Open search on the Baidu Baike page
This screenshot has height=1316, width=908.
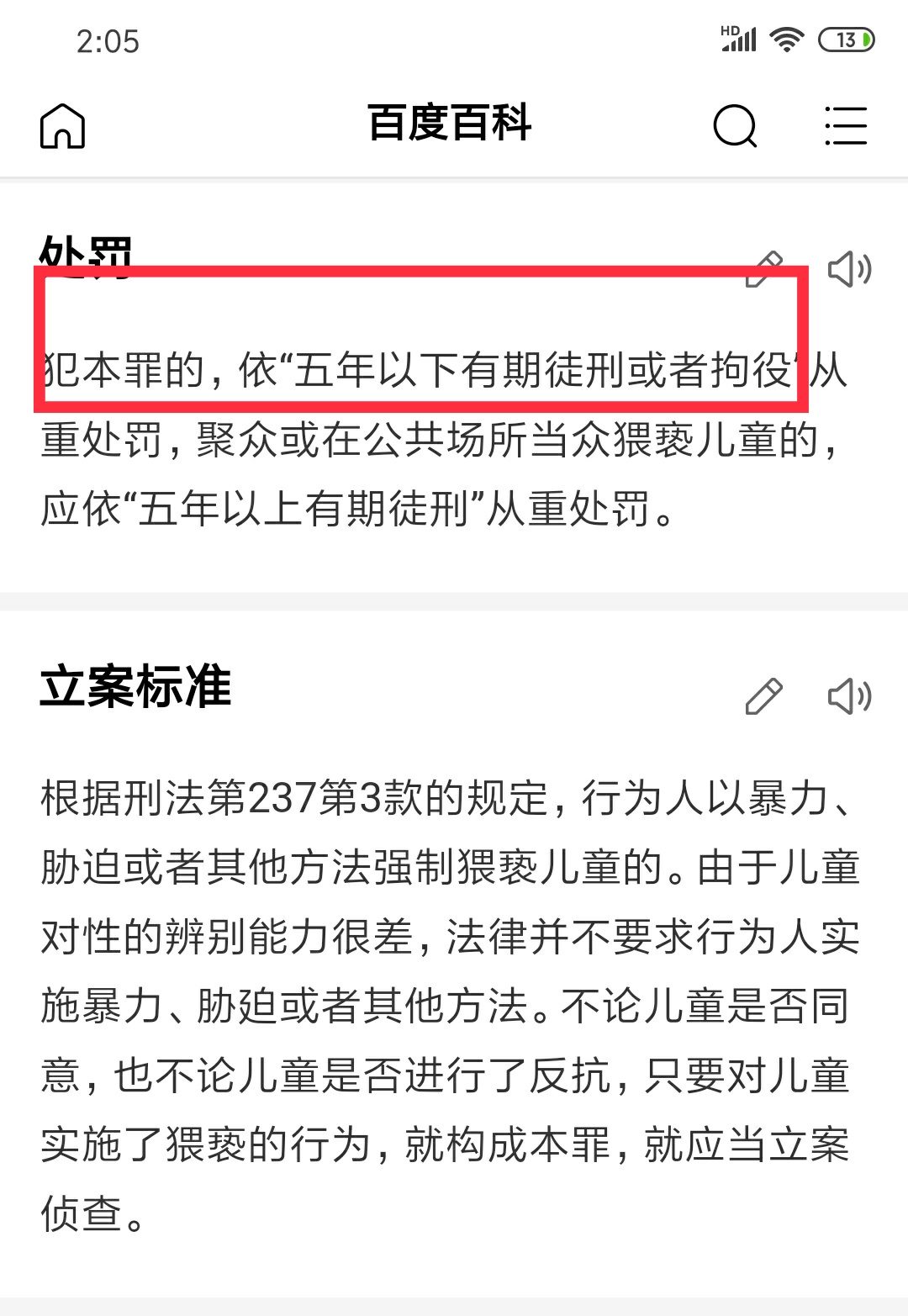pyautogui.click(x=734, y=124)
